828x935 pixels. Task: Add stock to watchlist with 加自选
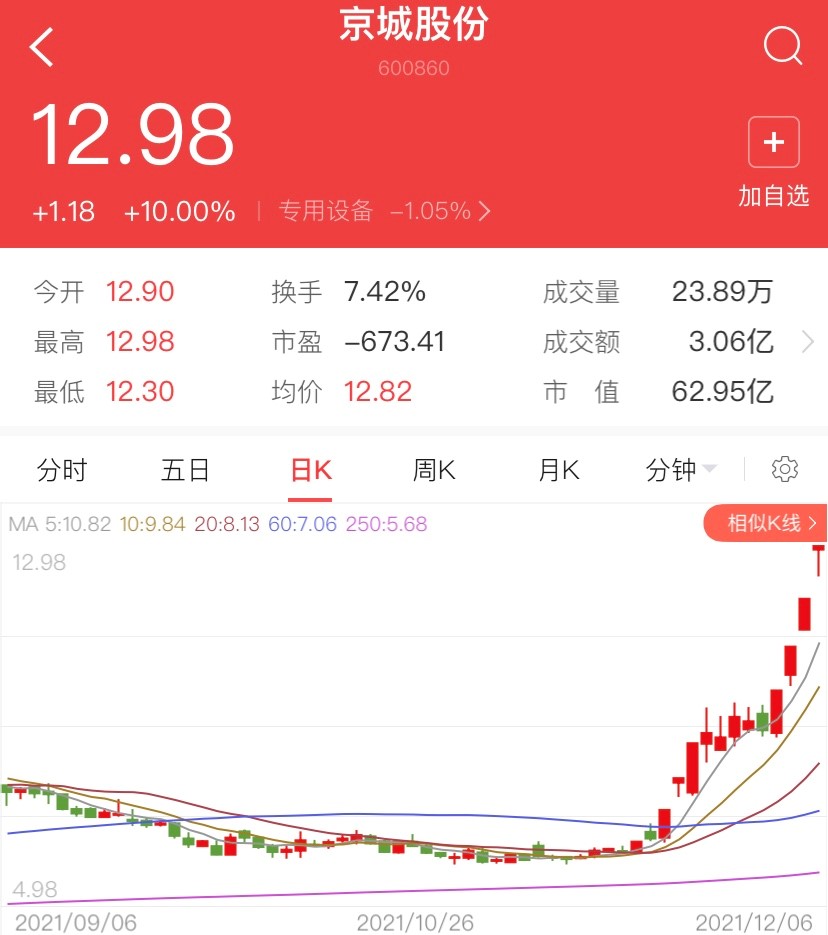click(773, 162)
